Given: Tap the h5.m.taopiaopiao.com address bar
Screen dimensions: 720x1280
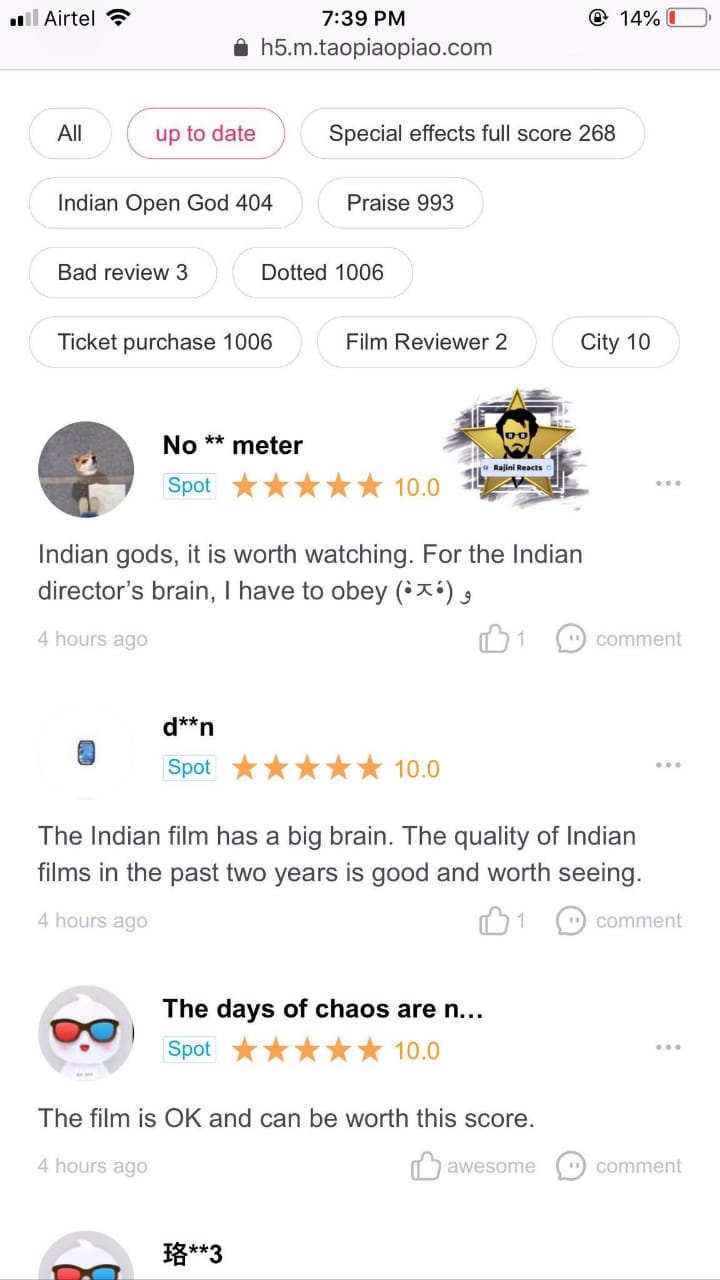Looking at the screenshot, I should (362, 47).
